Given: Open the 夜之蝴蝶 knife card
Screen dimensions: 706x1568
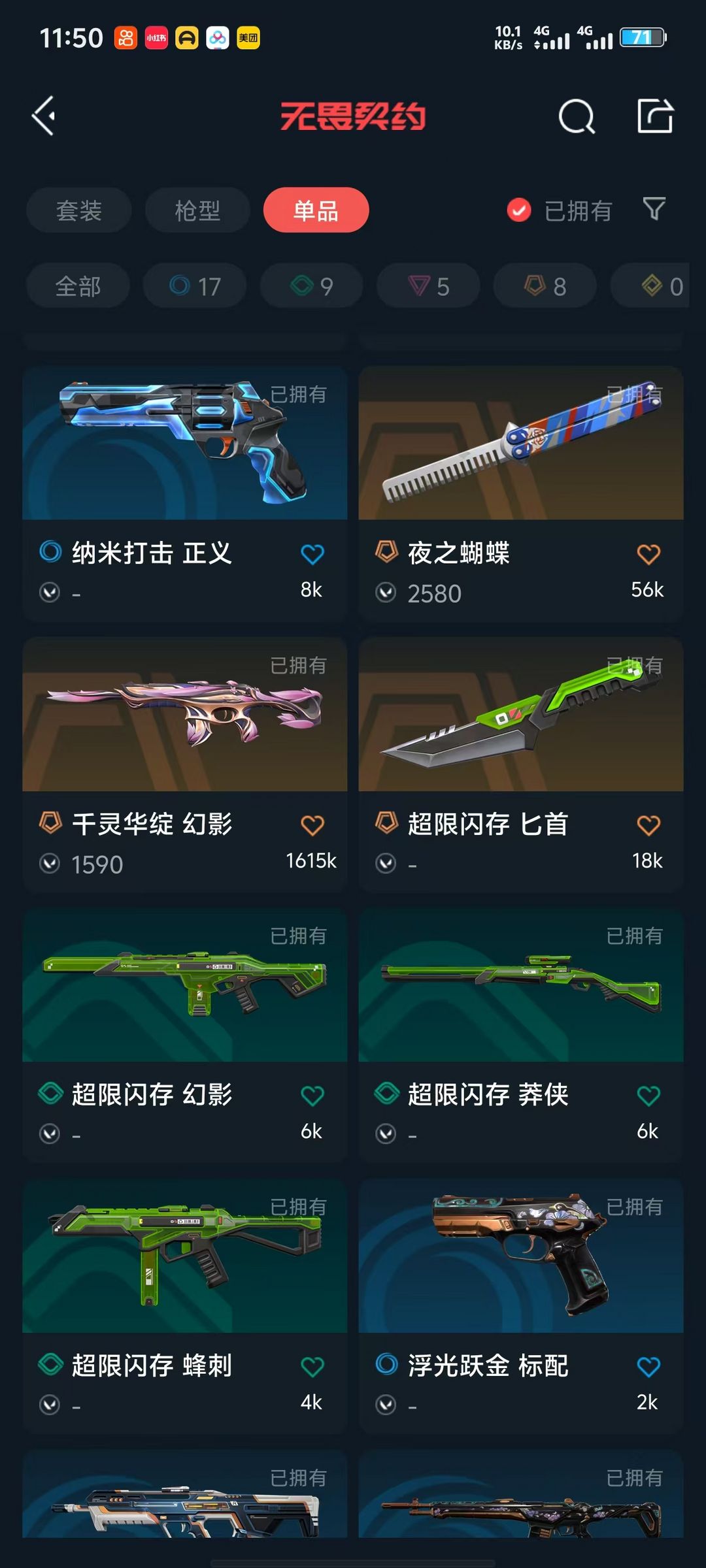Looking at the screenshot, I should click(521, 494).
